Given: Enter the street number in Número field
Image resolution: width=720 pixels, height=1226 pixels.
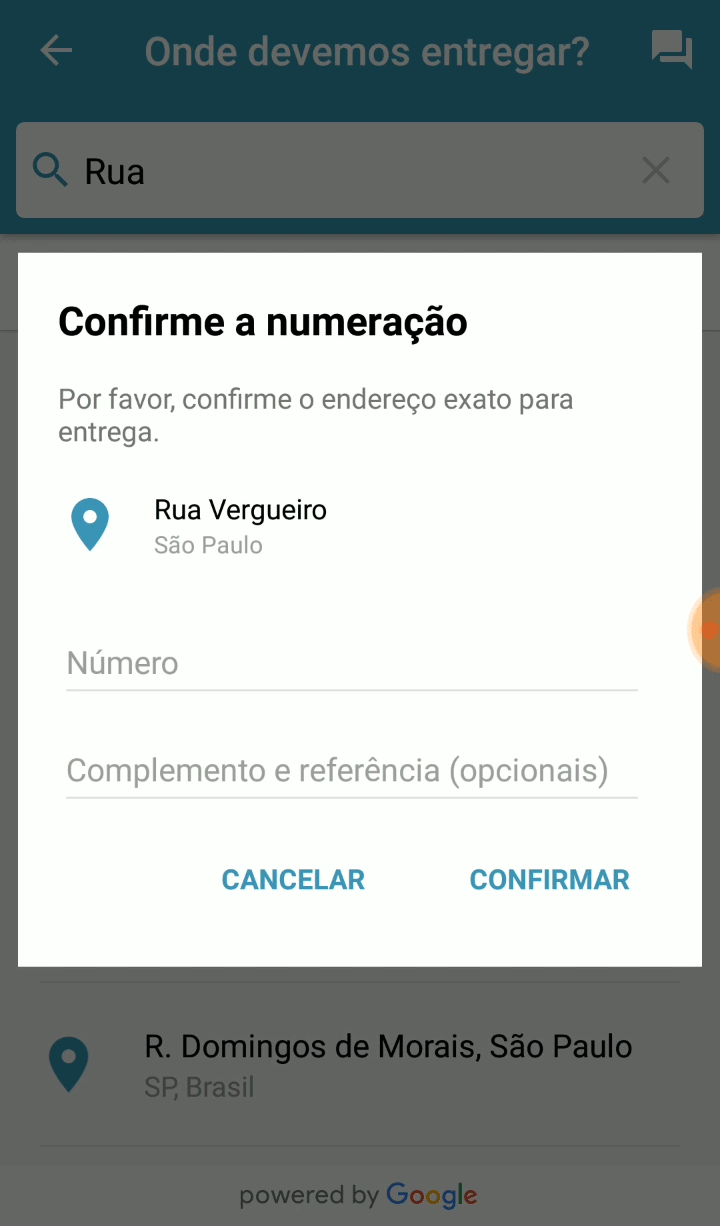Looking at the screenshot, I should pyautogui.click(x=351, y=664).
